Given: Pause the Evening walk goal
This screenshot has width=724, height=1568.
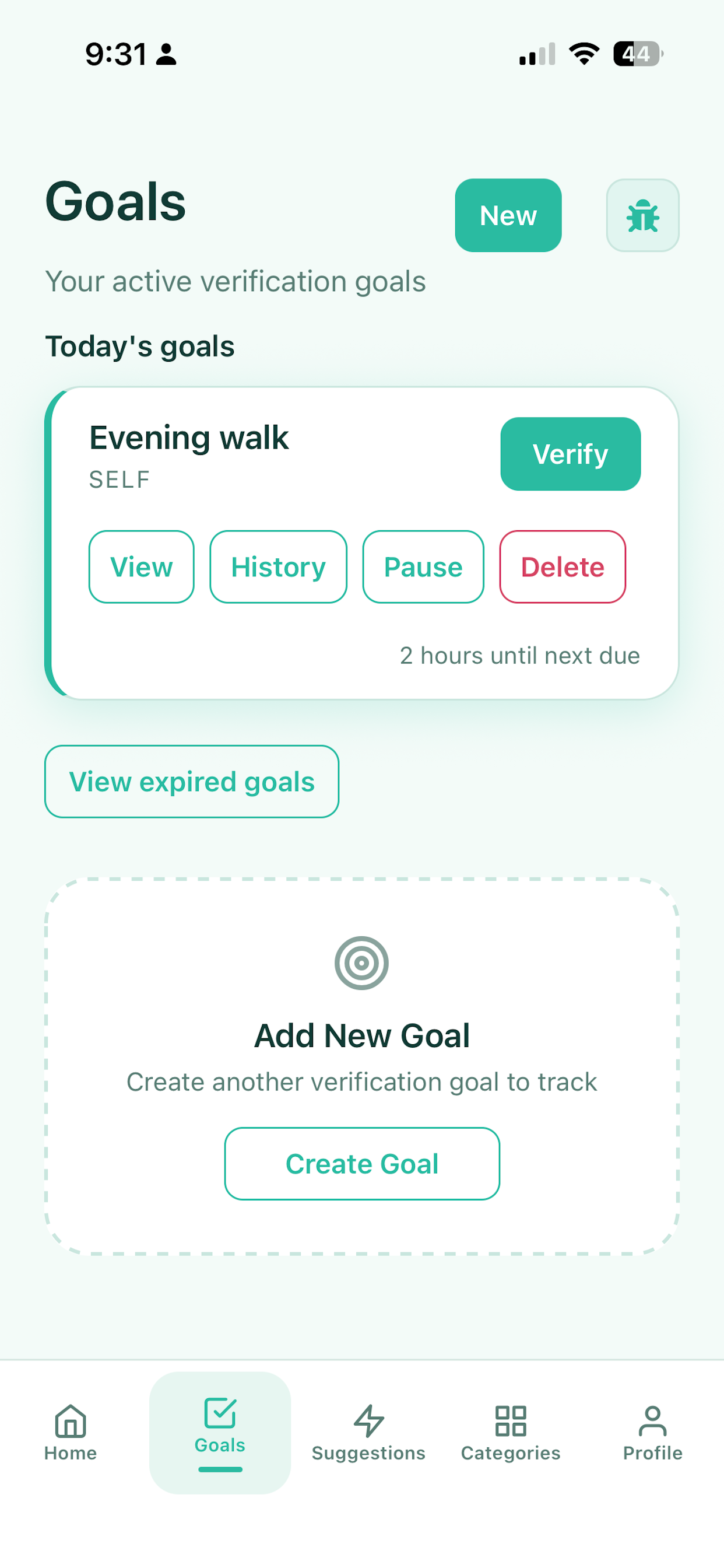Looking at the screenshot, I should [423, 566].
